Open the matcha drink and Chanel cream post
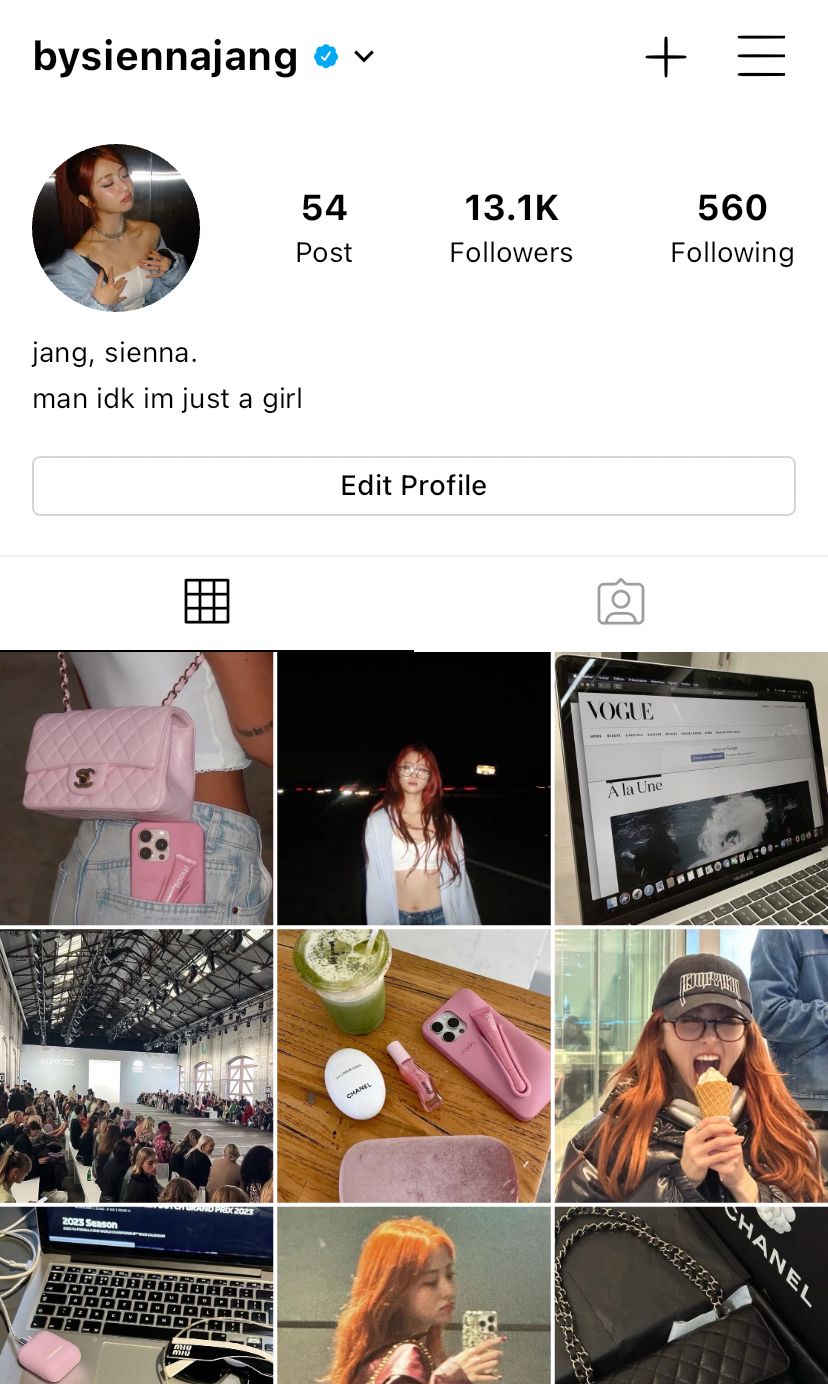The width and height of the screenshot is (828, 1384). click(414, 1065)
